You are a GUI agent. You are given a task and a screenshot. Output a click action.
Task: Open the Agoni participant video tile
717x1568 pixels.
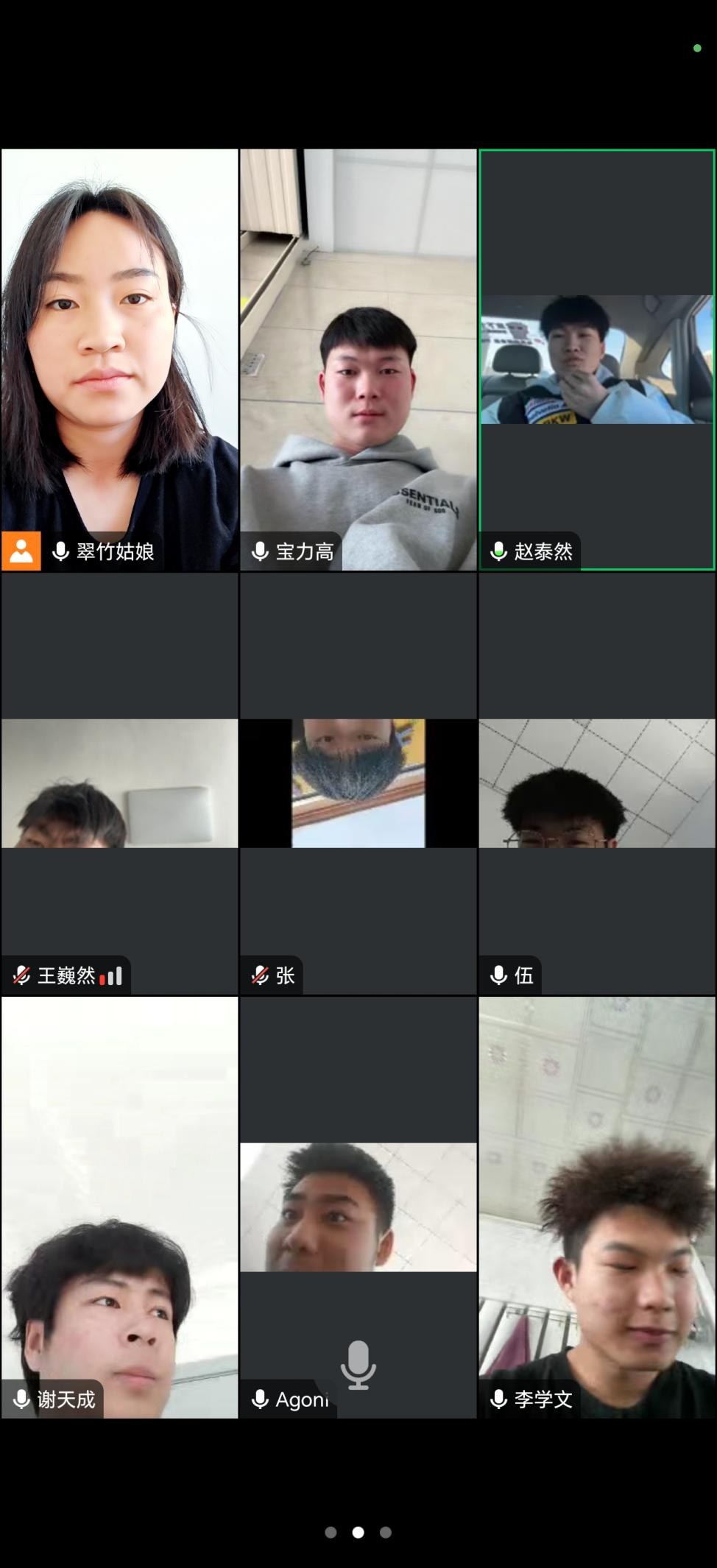358,1207
